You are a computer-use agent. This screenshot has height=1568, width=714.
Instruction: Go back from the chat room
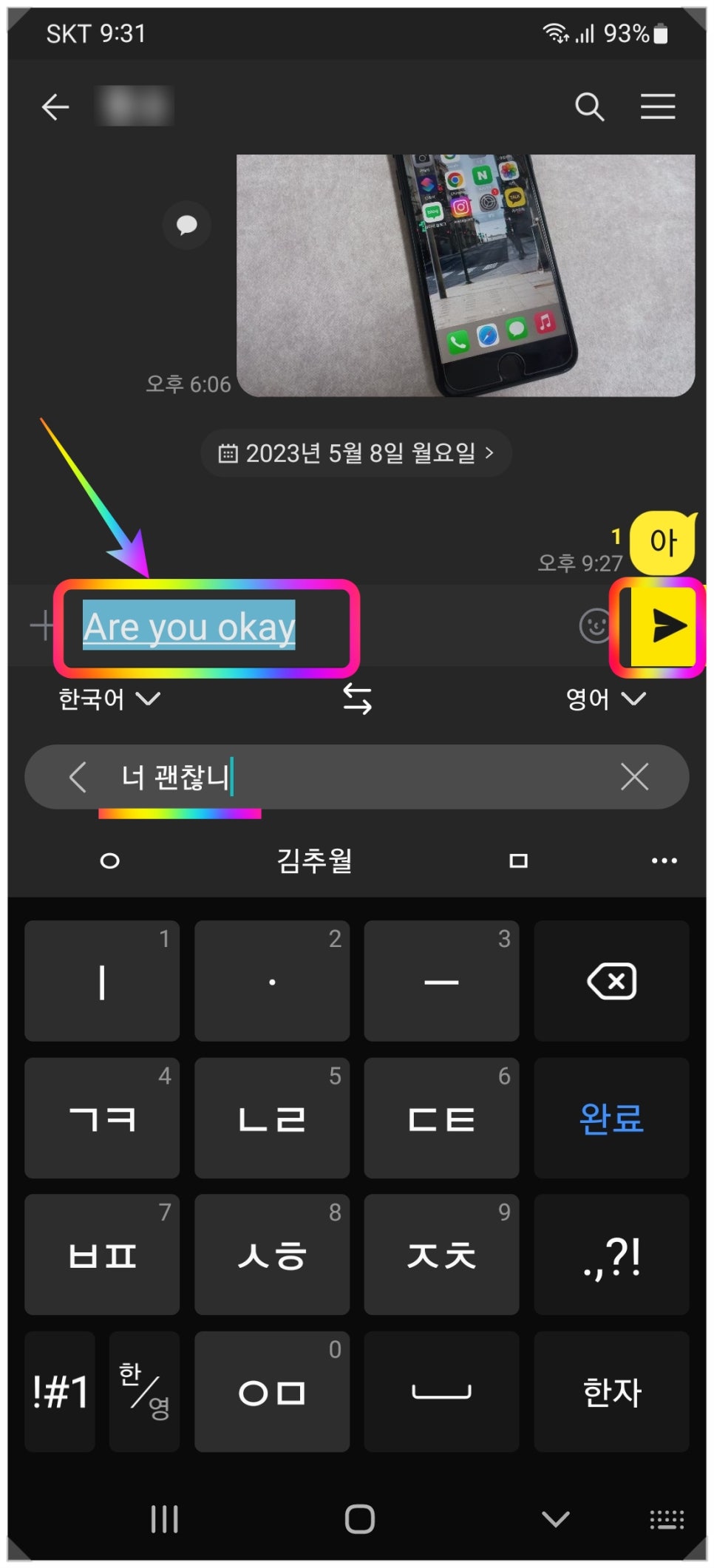(55, 107)
